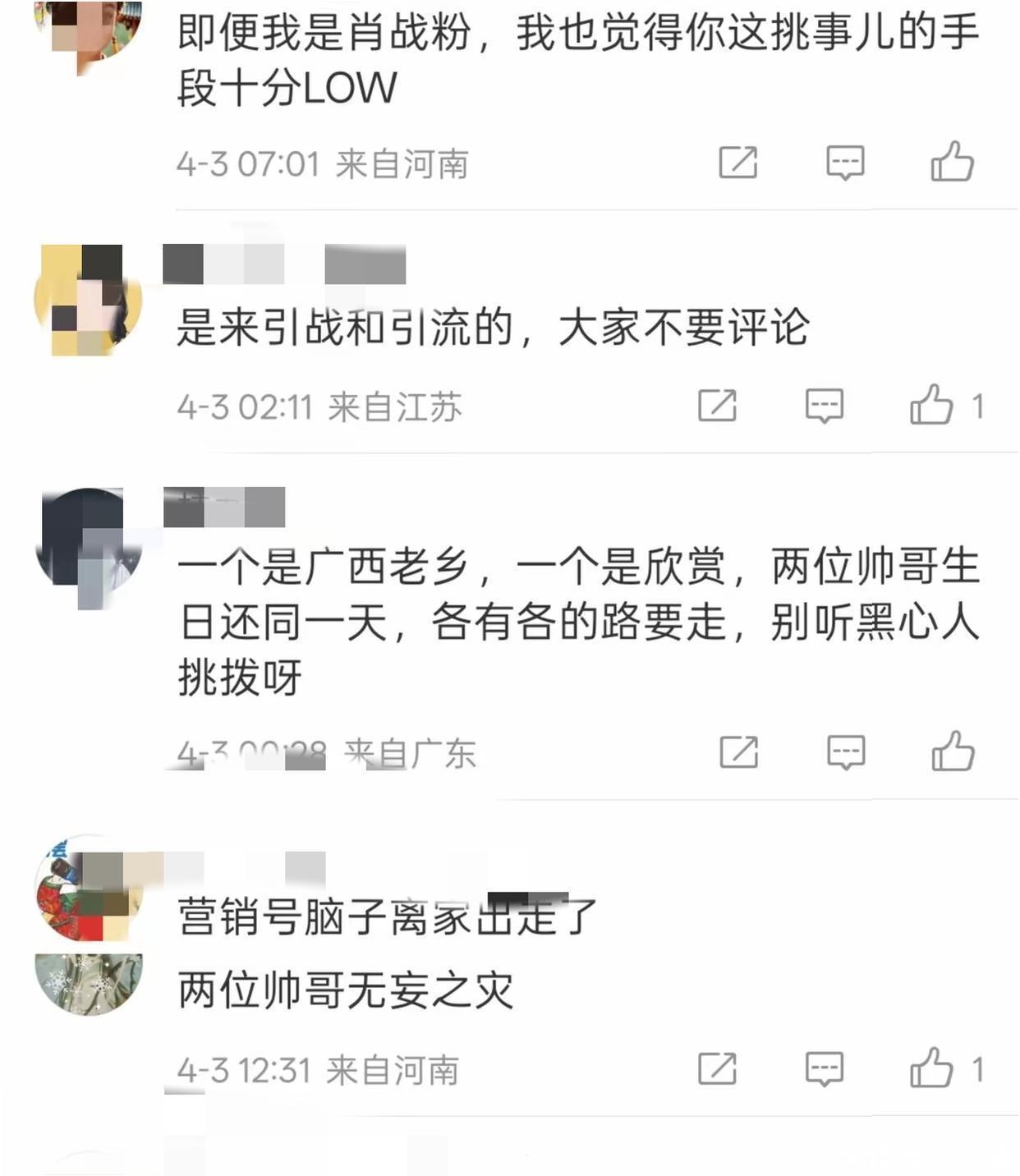Like the comment from 4-3 07:01 河南
Screen dimensions: 1020x1176
952,162
